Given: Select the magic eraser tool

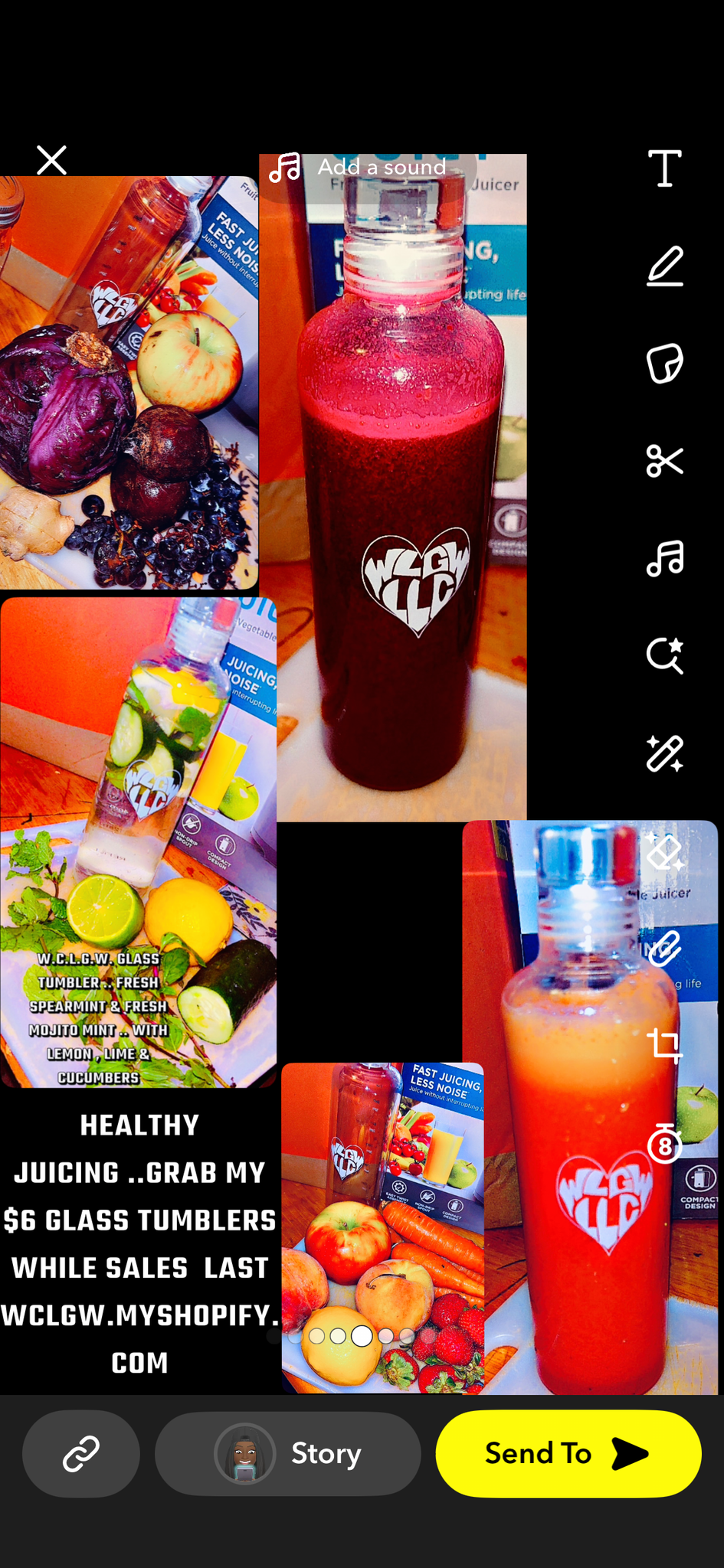Looking at the screenshot, I should pos(664,851).
